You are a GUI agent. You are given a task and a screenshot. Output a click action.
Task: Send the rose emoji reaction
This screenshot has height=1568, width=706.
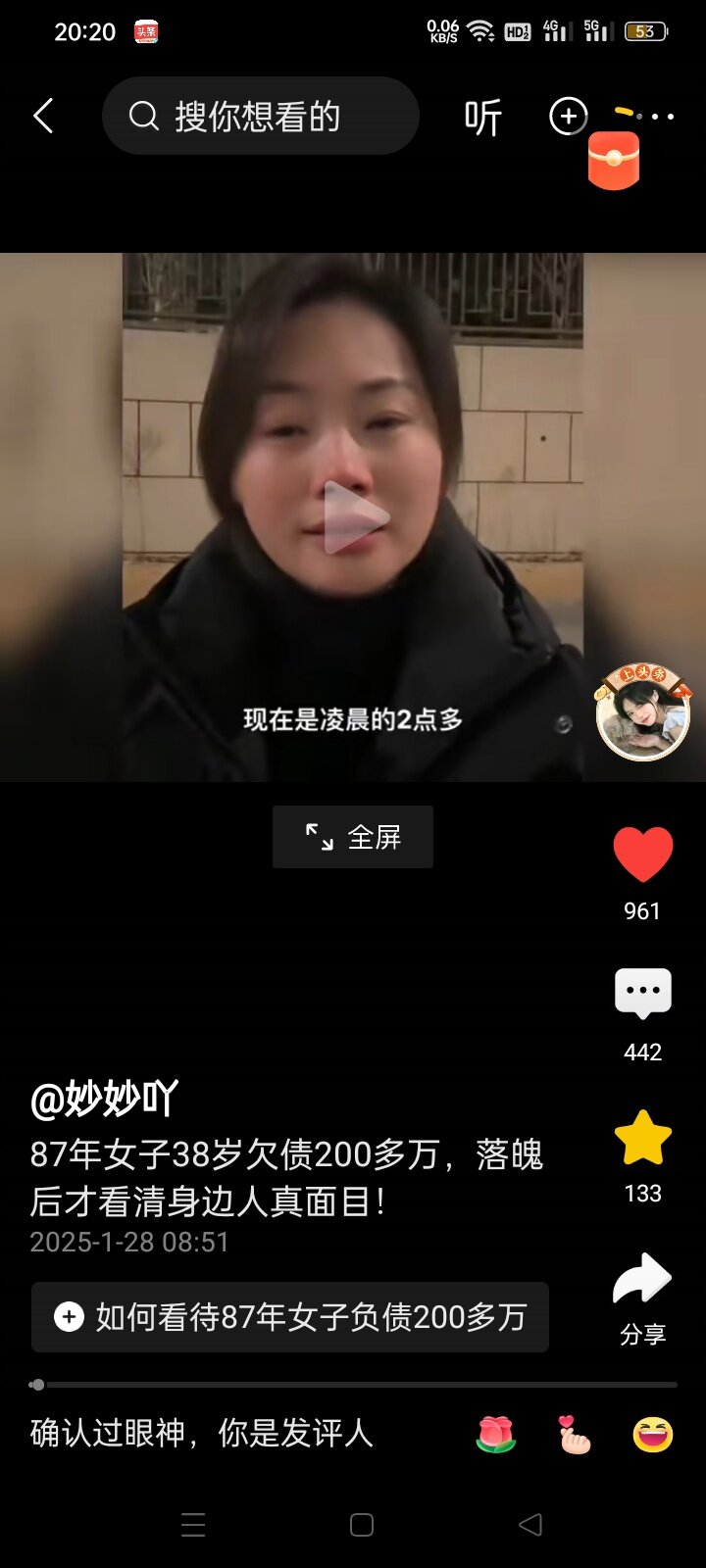tap(496, 1435)
